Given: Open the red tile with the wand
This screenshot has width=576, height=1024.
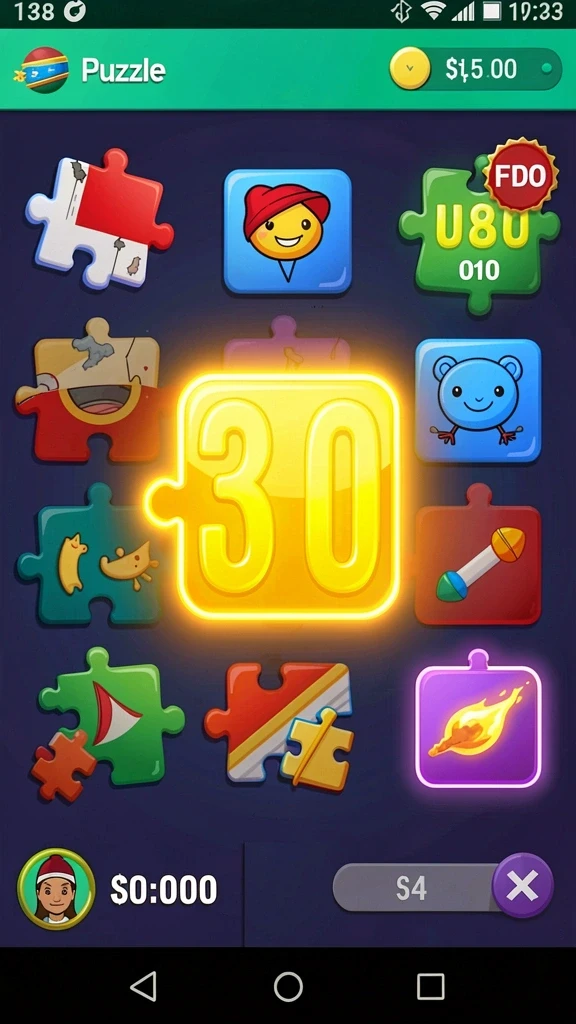Looking at the screenshot, I should point(478,555).
